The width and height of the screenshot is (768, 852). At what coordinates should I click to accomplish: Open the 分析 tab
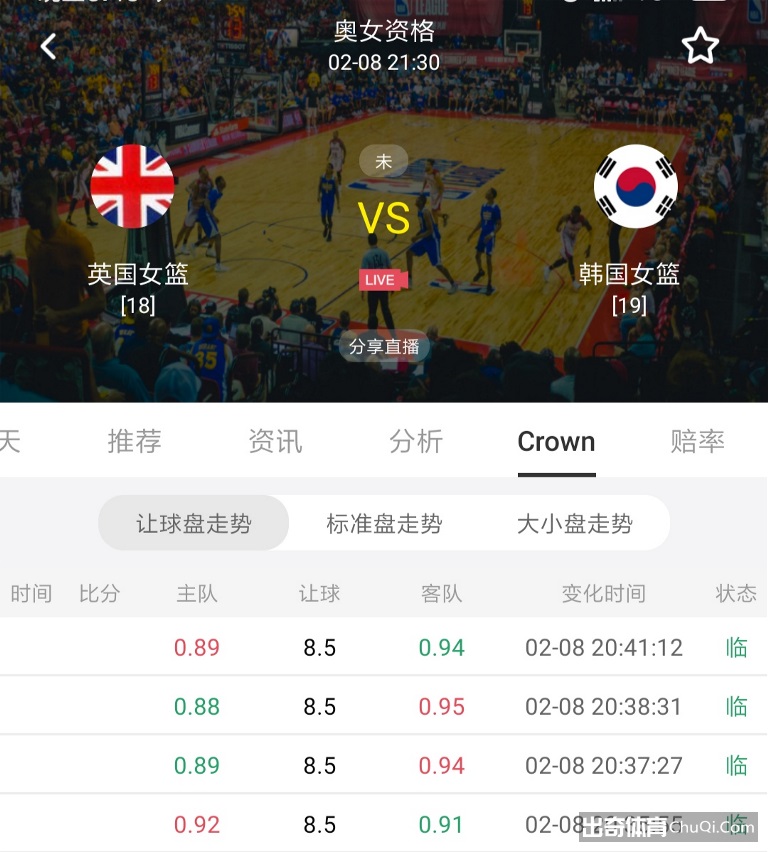point(416,441)
